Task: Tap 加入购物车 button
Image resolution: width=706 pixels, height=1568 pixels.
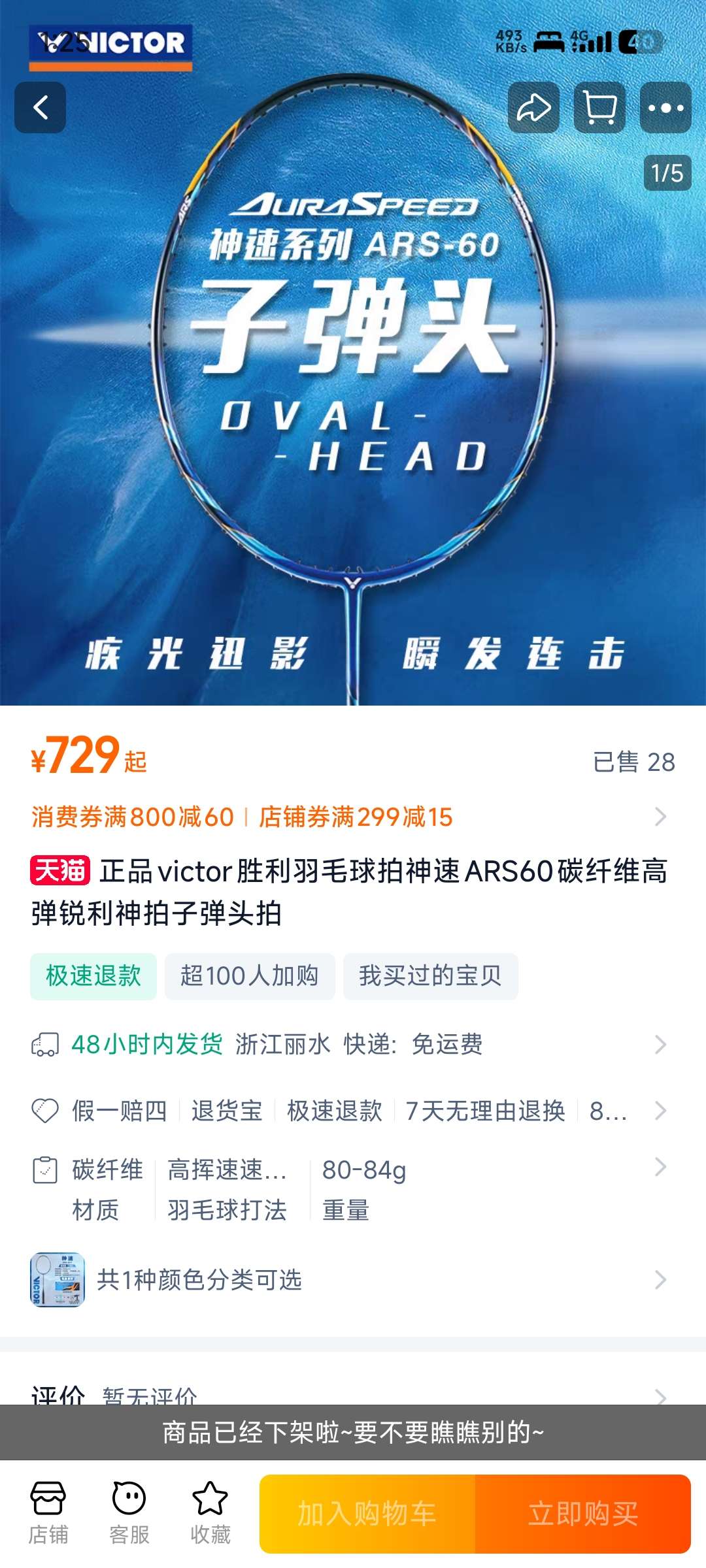Action: (367, 1513)
